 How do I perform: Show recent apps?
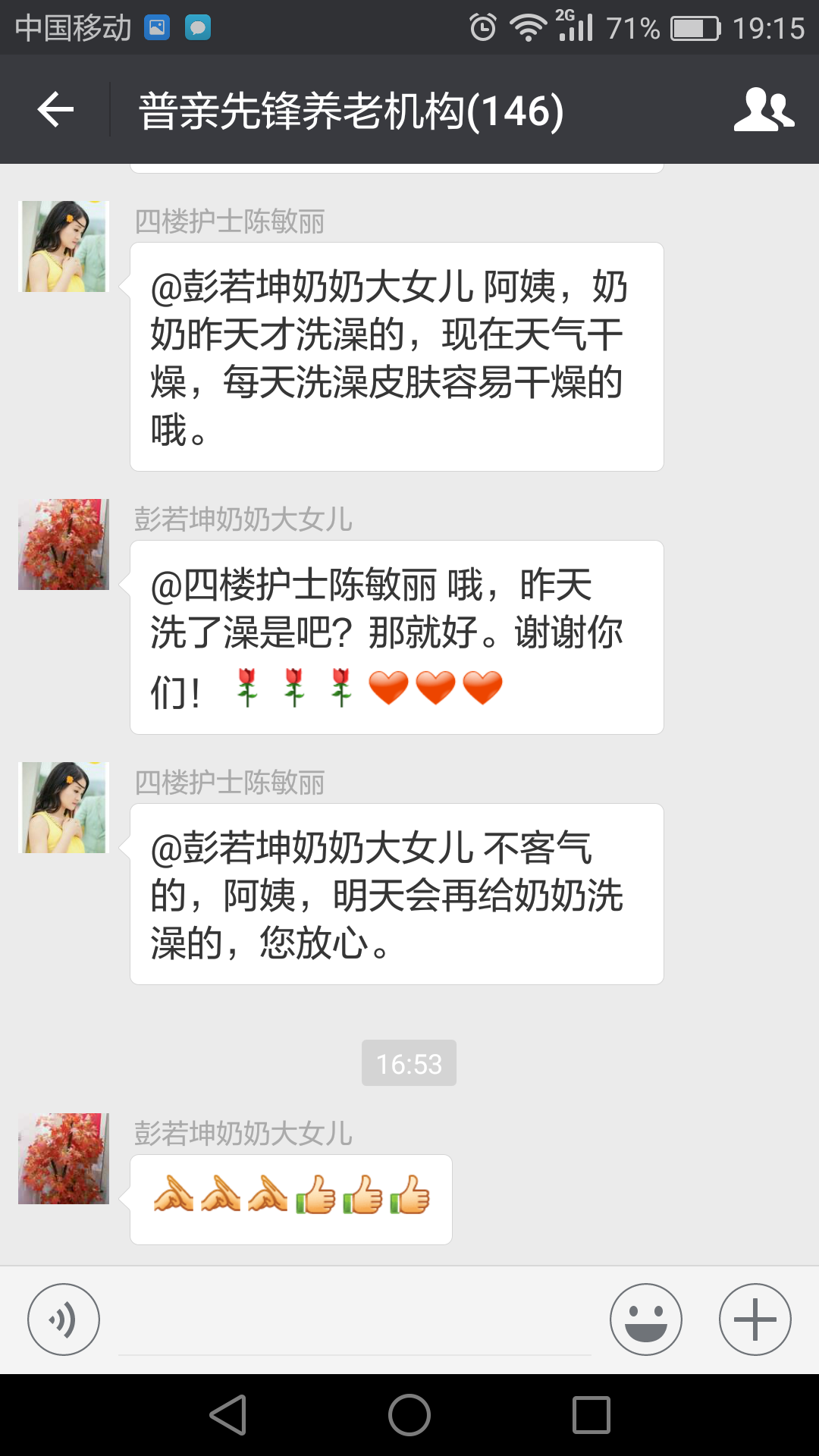(591, 1415)
